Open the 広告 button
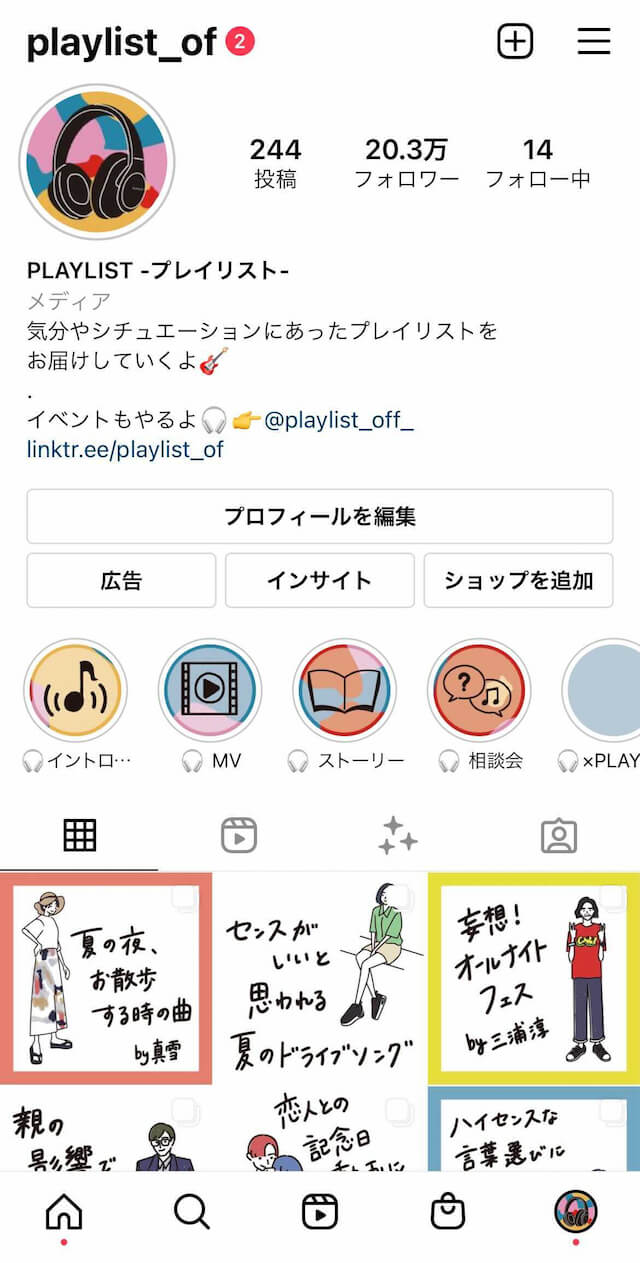 pyautogui.click(x=121, y=580)
